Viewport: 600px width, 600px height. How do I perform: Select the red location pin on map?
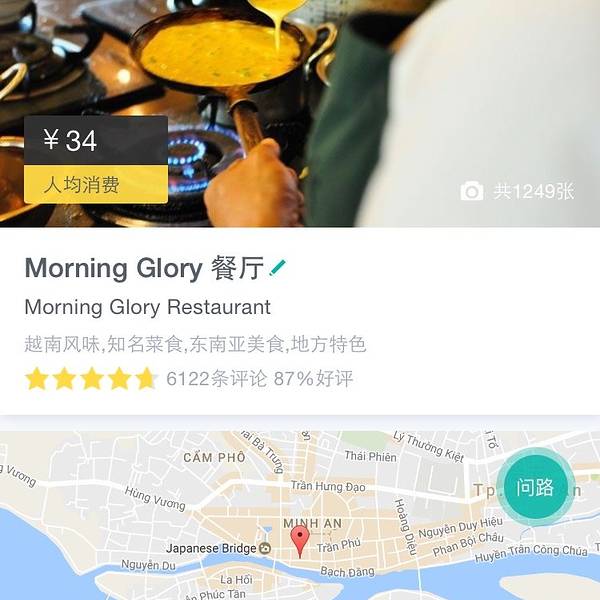299,541
